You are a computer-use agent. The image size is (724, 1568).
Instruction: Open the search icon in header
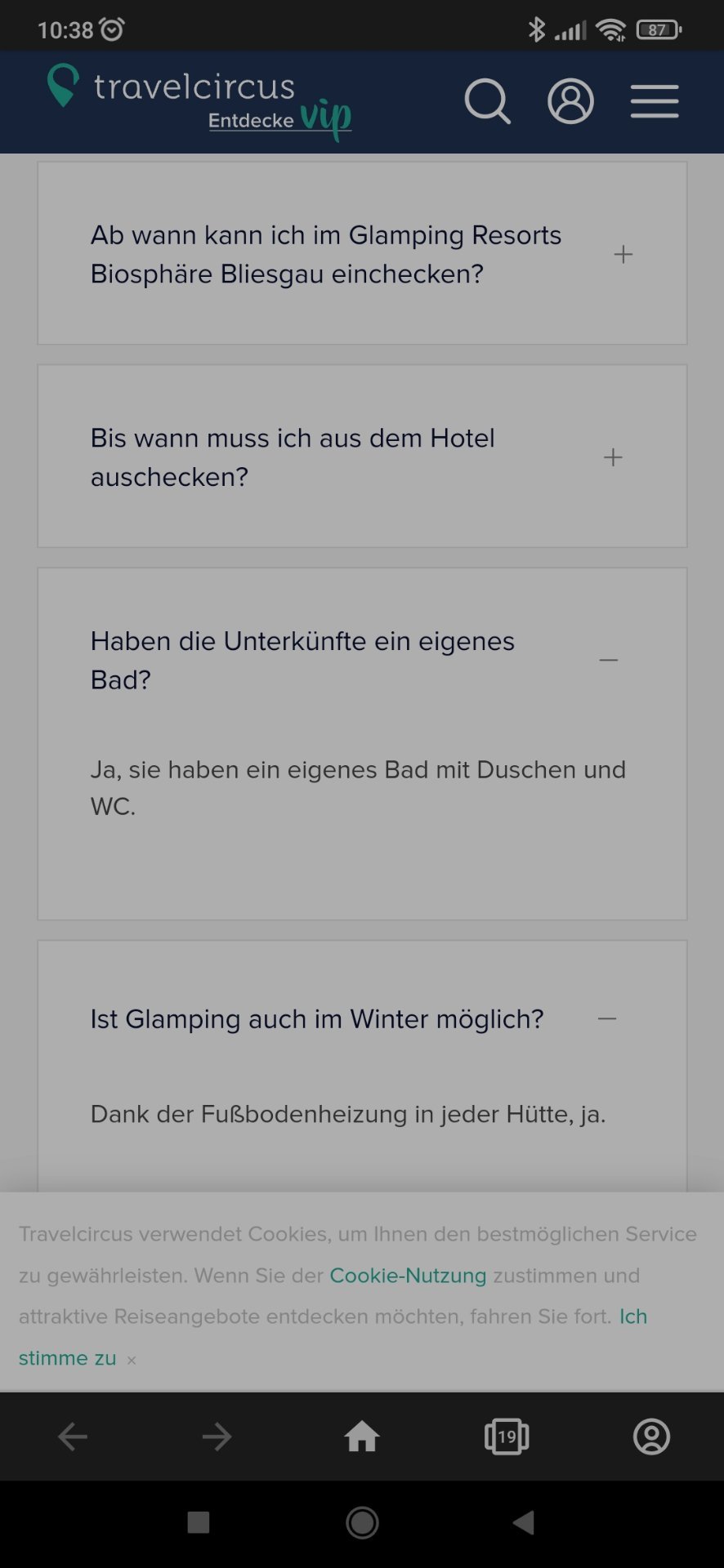[487, 102]
